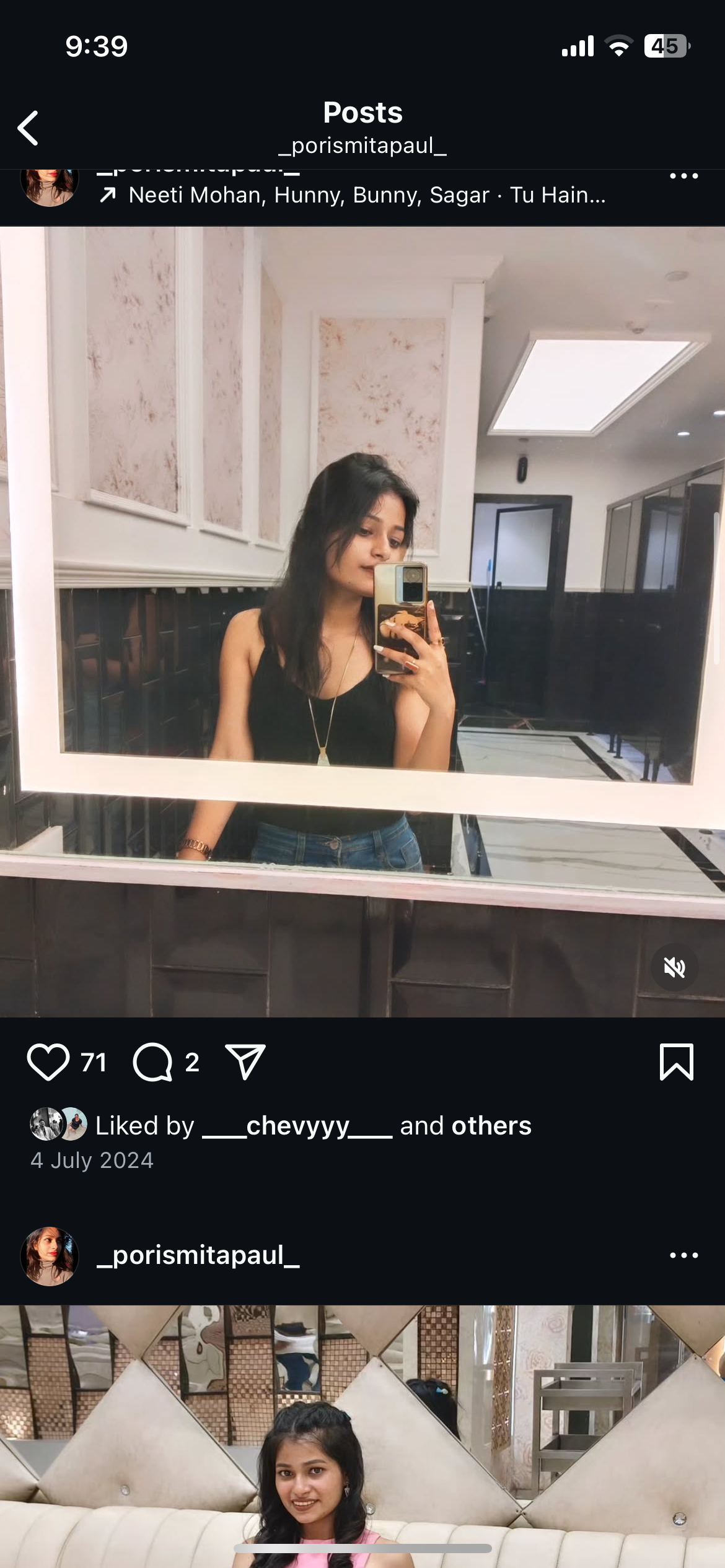
Task: Open the profile picture on the second post
Action: coord(50,1257)
